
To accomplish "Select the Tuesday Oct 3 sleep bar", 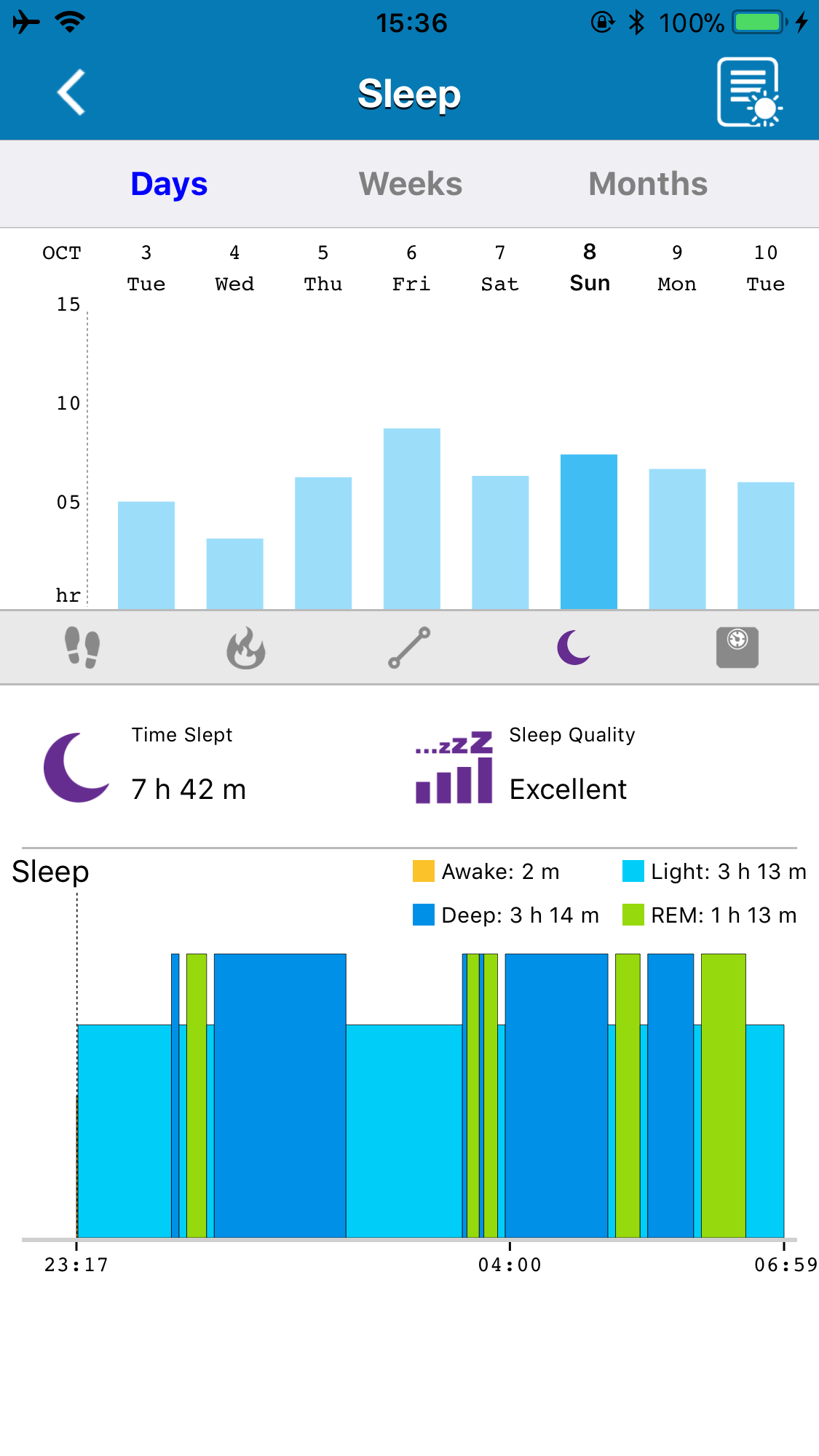I will click(x=146, y=555).
